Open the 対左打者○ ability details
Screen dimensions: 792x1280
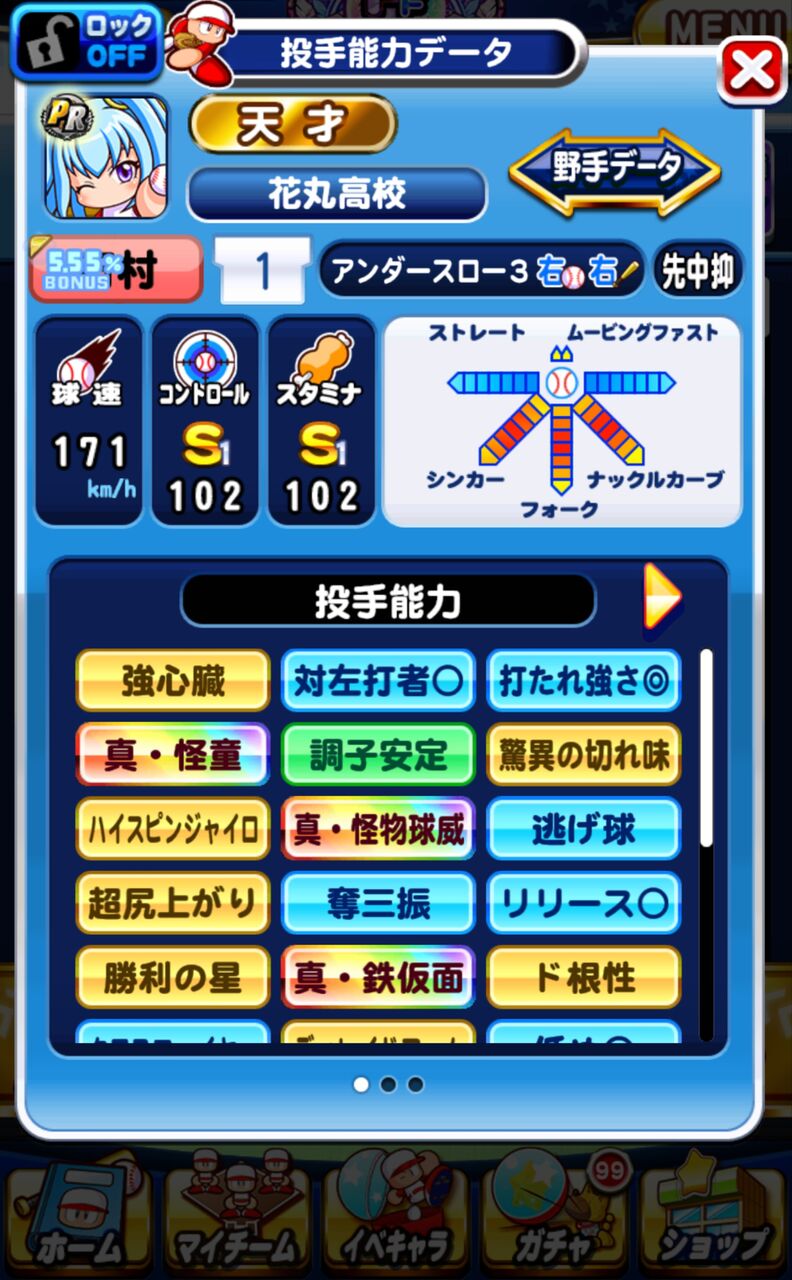[378, 681]
